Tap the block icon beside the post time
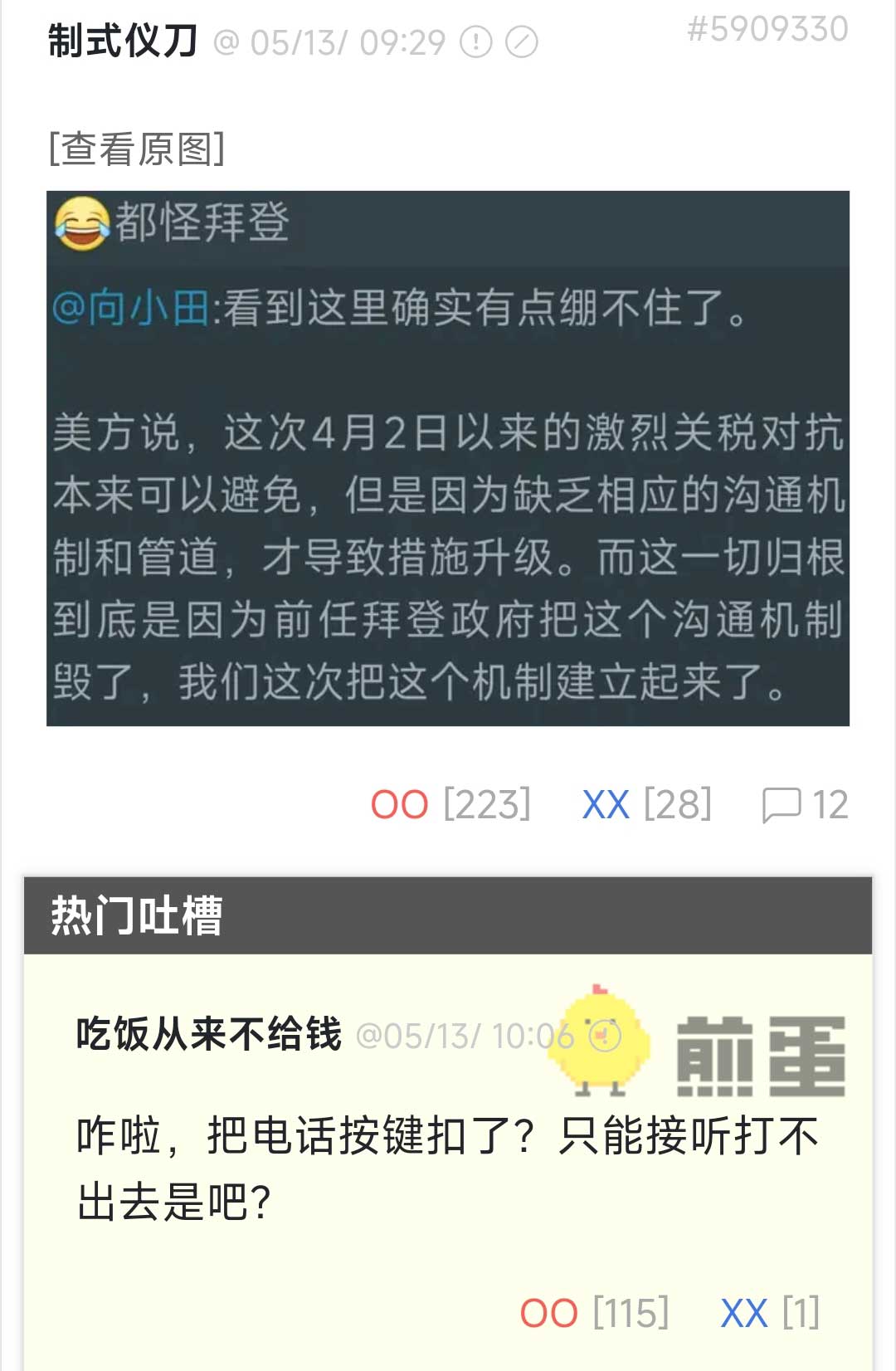Viewport: 896px width, 1371px height. (x=522, y=41)
